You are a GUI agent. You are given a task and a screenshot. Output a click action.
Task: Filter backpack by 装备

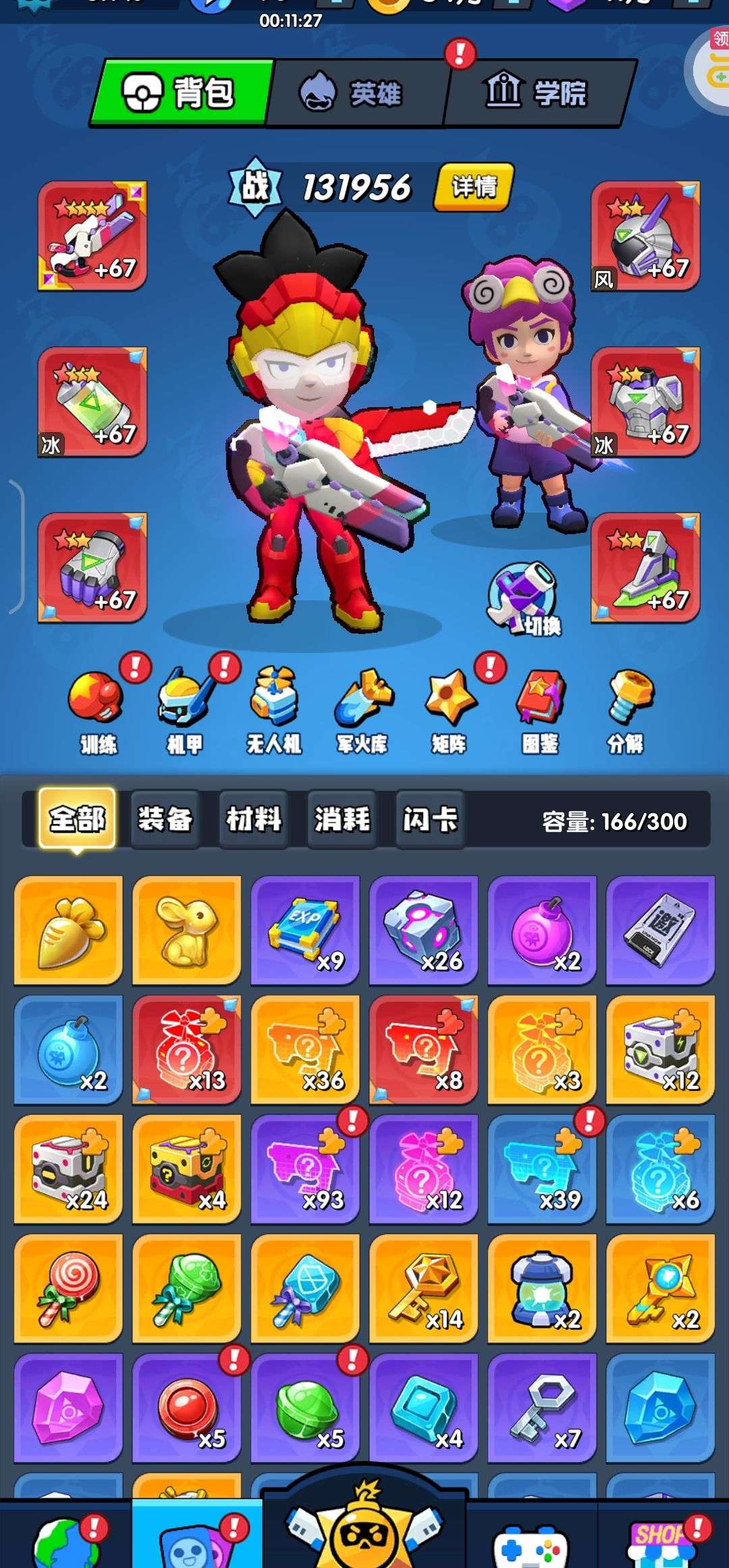point(165,819)
